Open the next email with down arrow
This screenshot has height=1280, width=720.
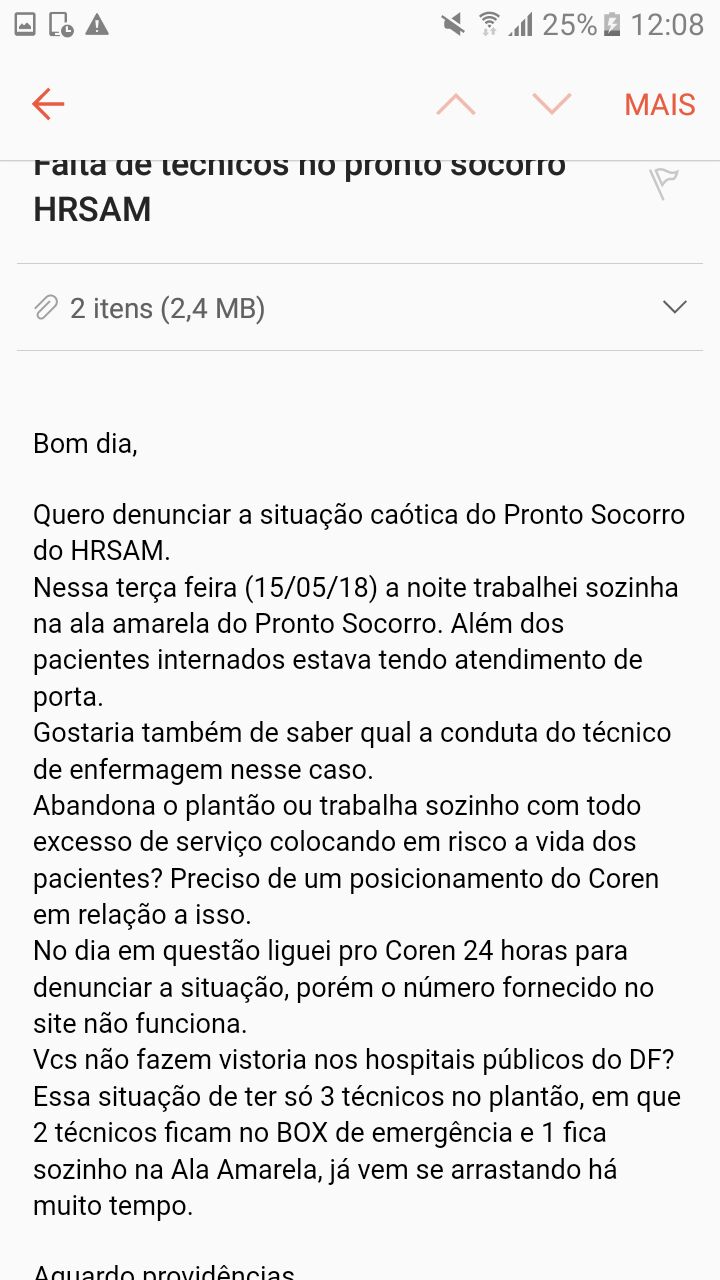tap(551, 104)
